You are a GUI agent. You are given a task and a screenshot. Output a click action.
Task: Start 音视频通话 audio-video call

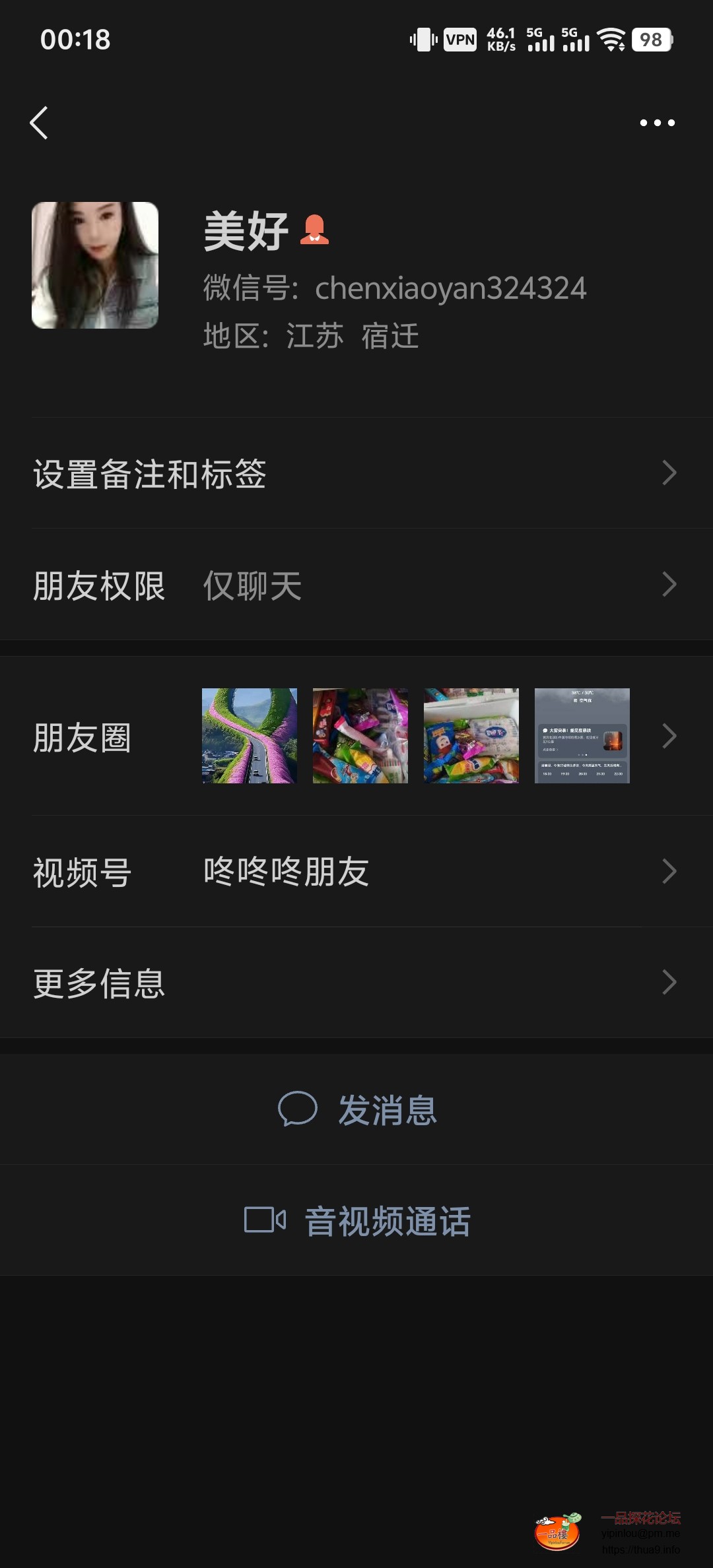tap(387, 1220)
